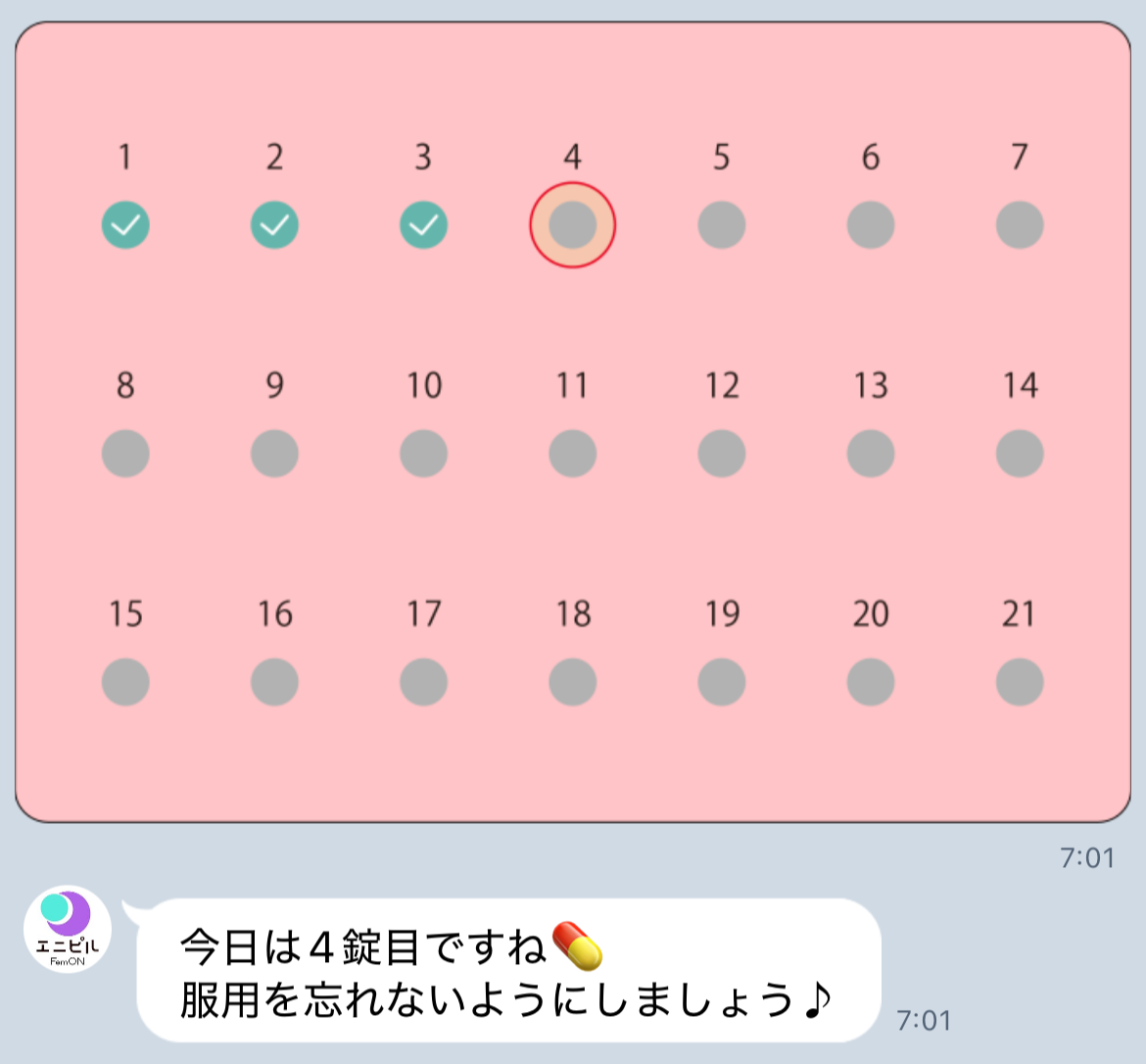View the エニピル sender profile avatar
Viewport: 1146px width, 1064px height.
68,929
